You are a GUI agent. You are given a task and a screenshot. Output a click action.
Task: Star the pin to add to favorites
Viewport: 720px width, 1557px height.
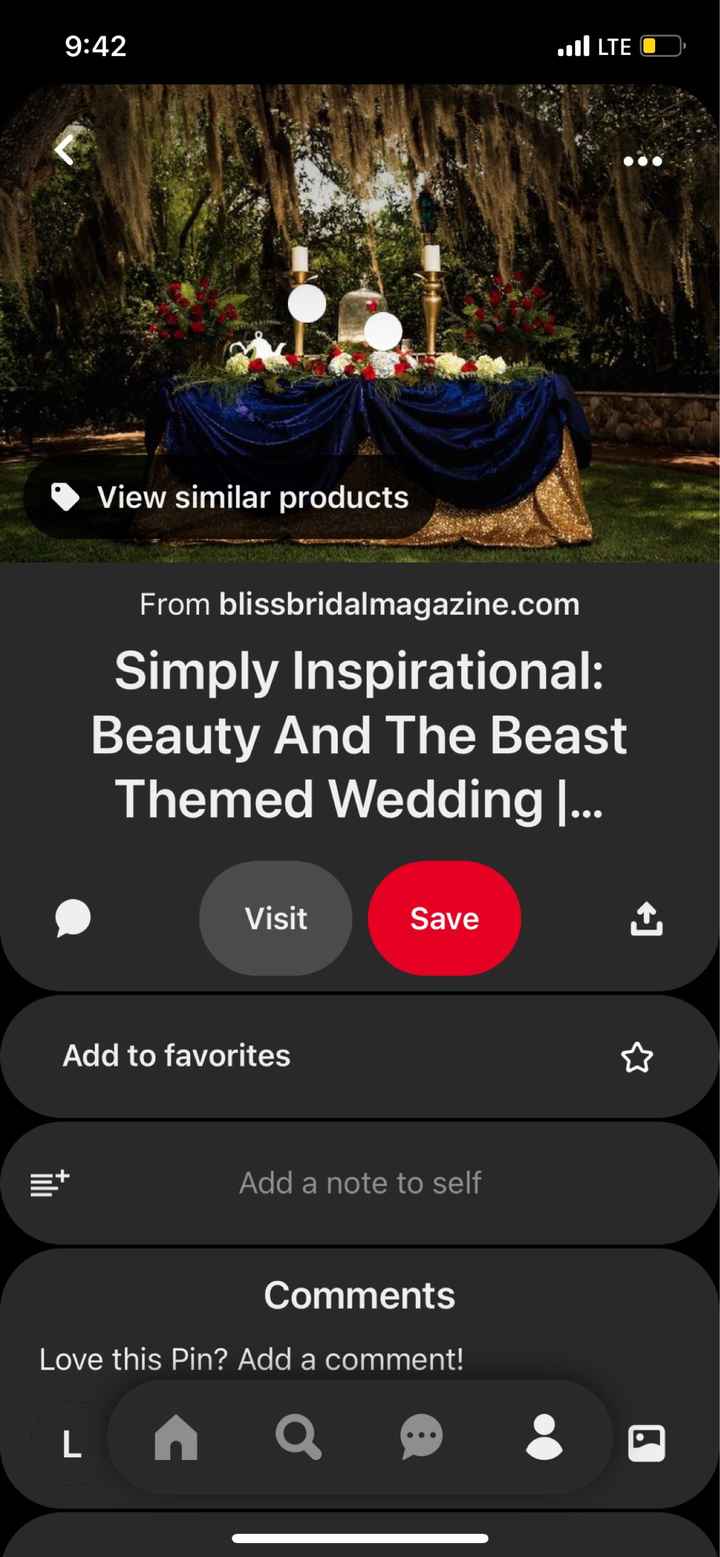637,1056
